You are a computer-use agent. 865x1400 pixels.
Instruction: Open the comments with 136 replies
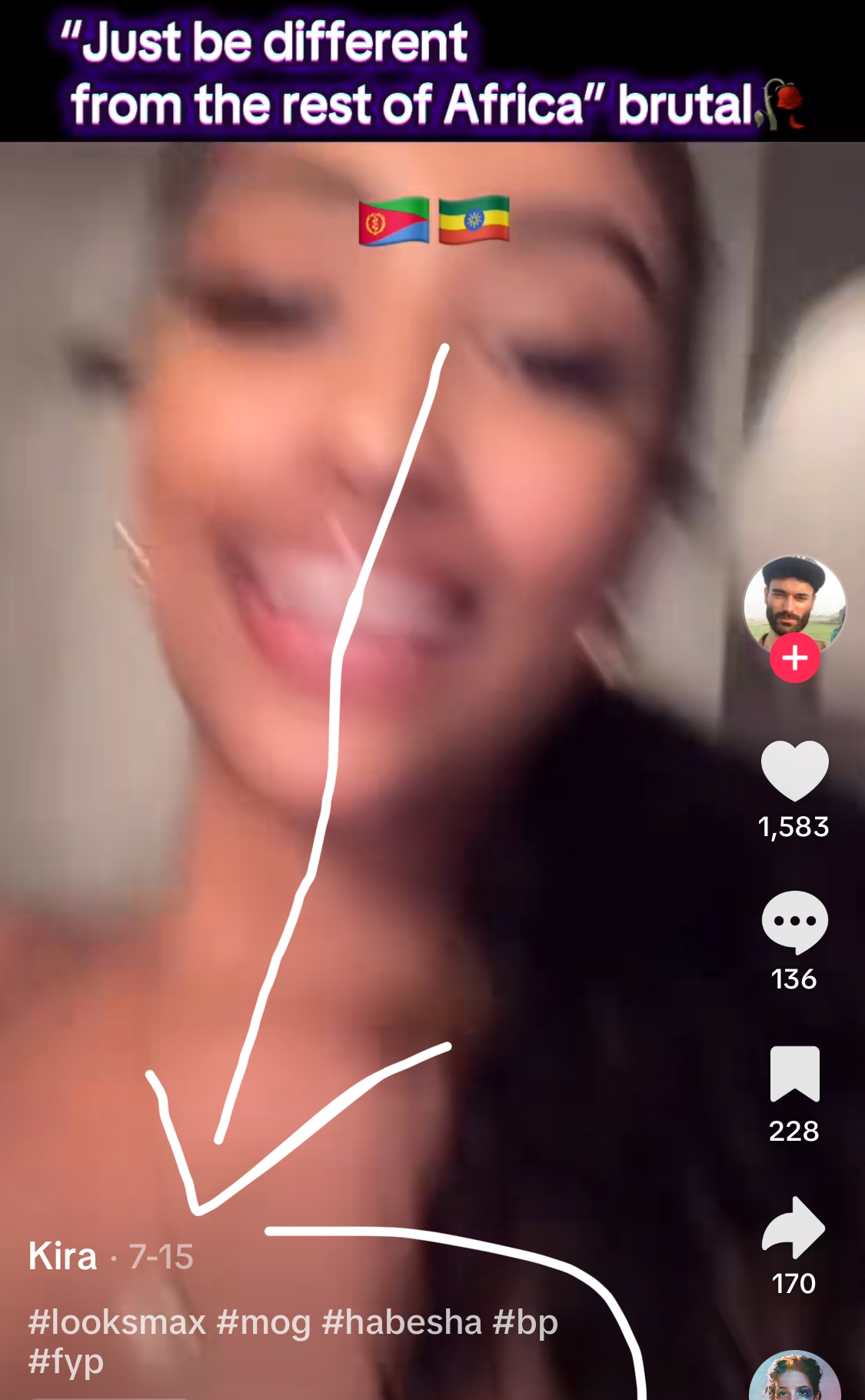coord(794,922)
